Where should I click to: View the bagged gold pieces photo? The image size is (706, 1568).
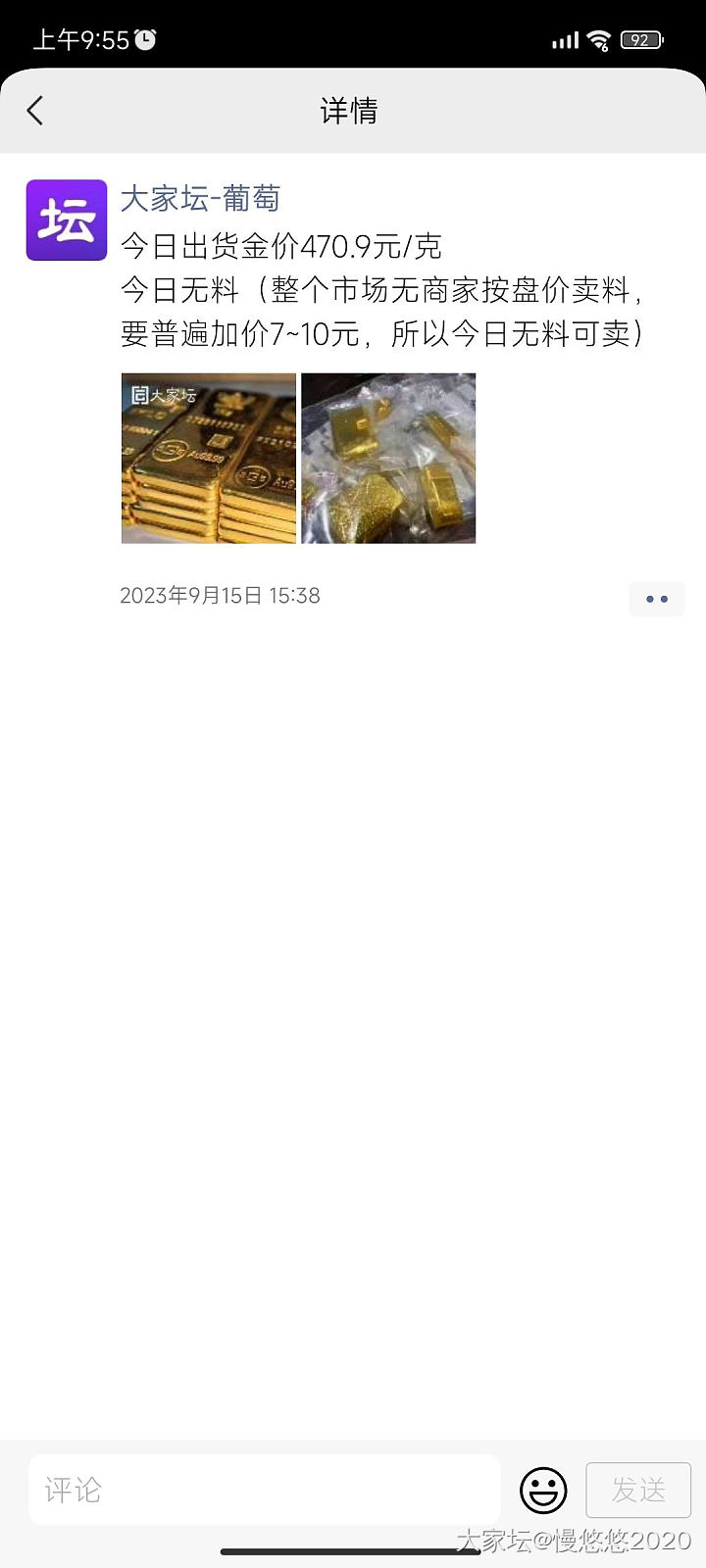[388, 458]
